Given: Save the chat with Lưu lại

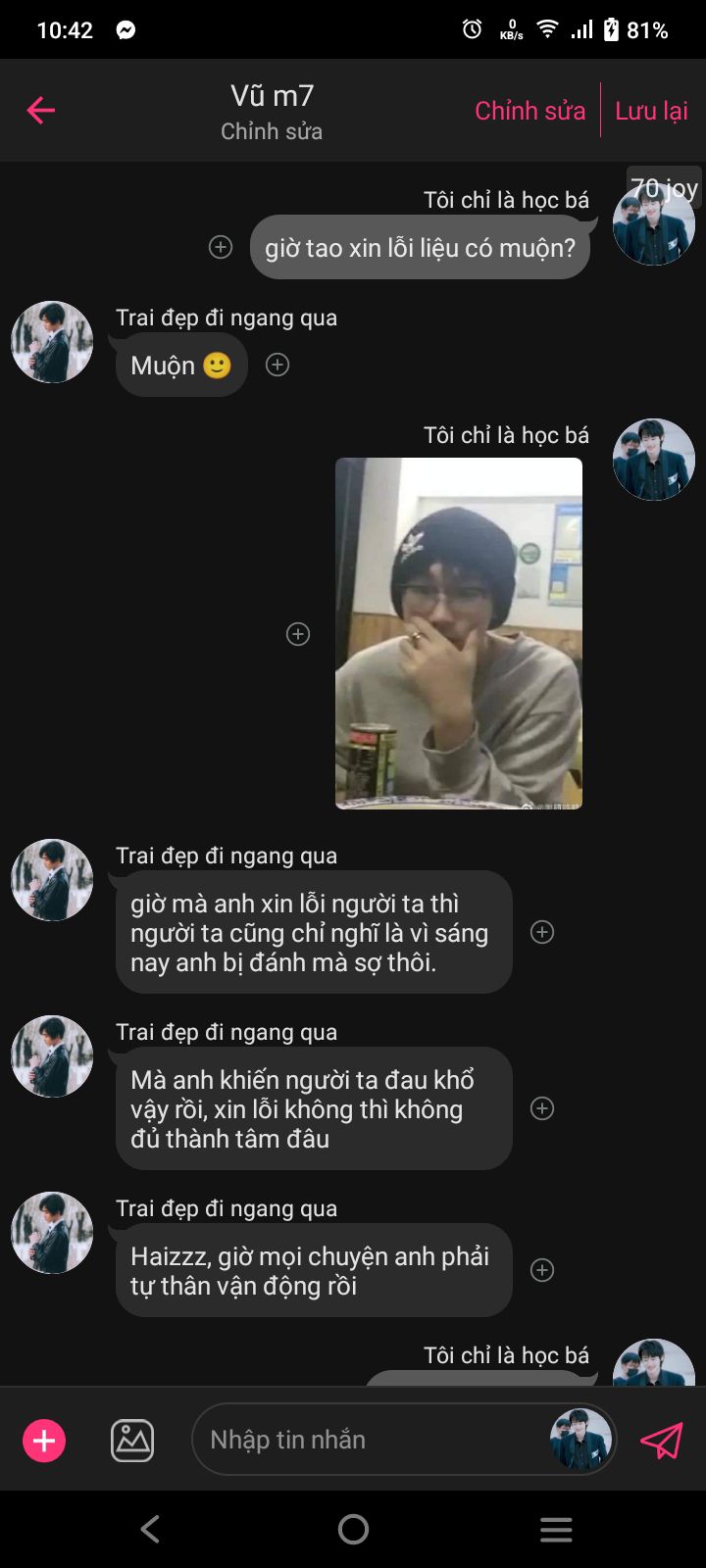Looking at the screenshot, I should point(651,111).
